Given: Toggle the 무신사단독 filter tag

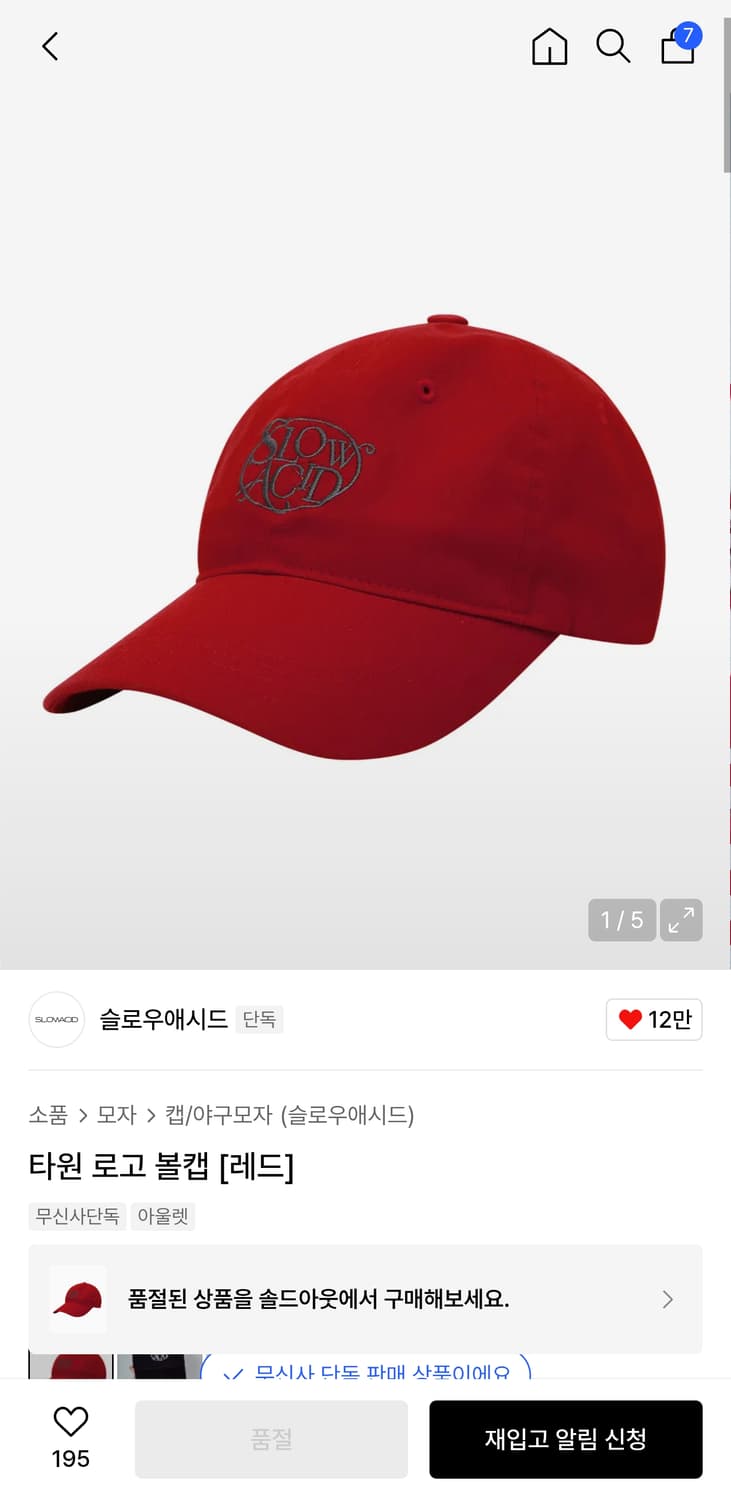Looking at the screenshot, I should pyautogui.click(x=77, y=1217).
